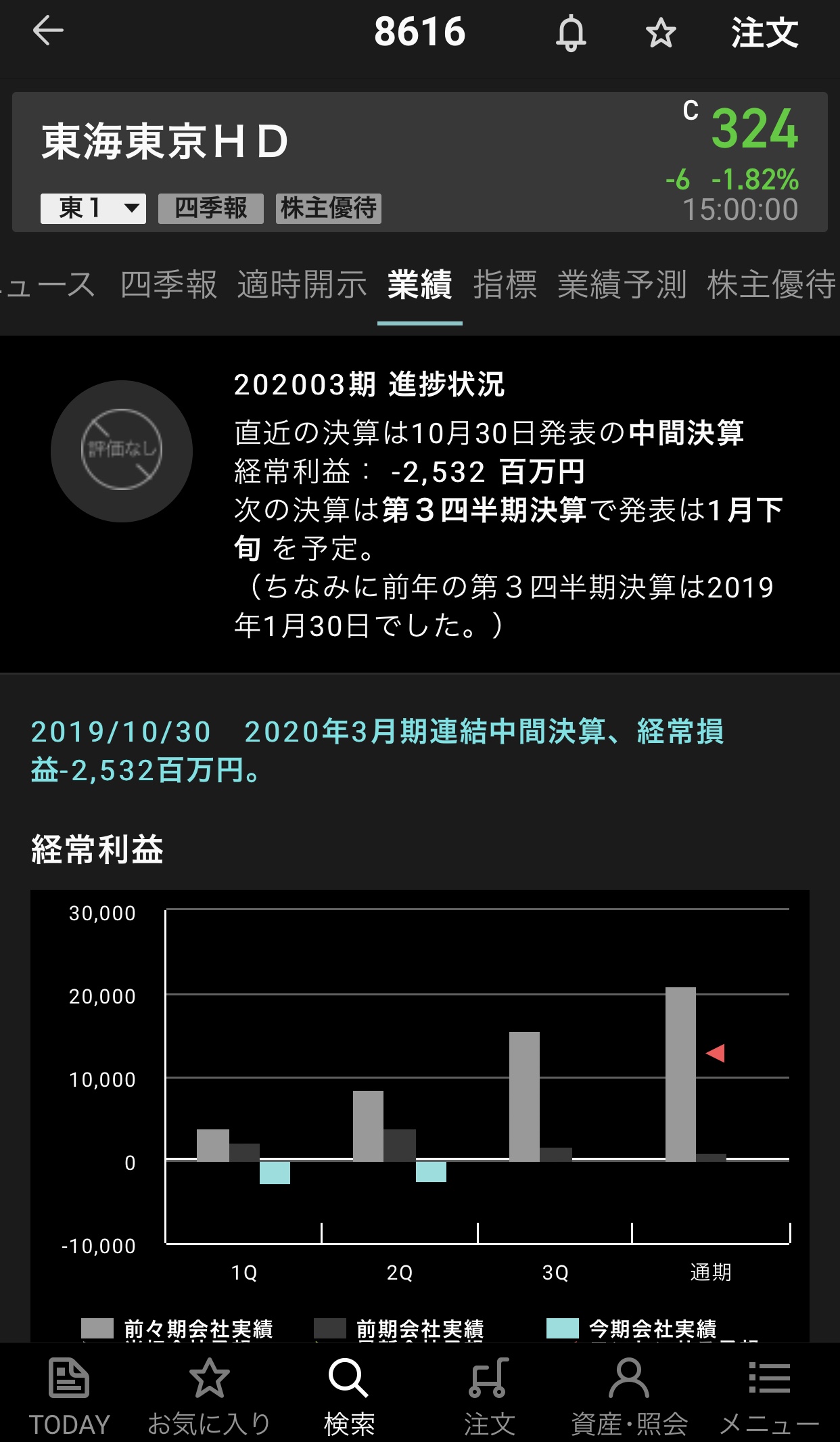Screen dimensions: 840x1442
Task: Open the price alert bell
Action: 571,33
